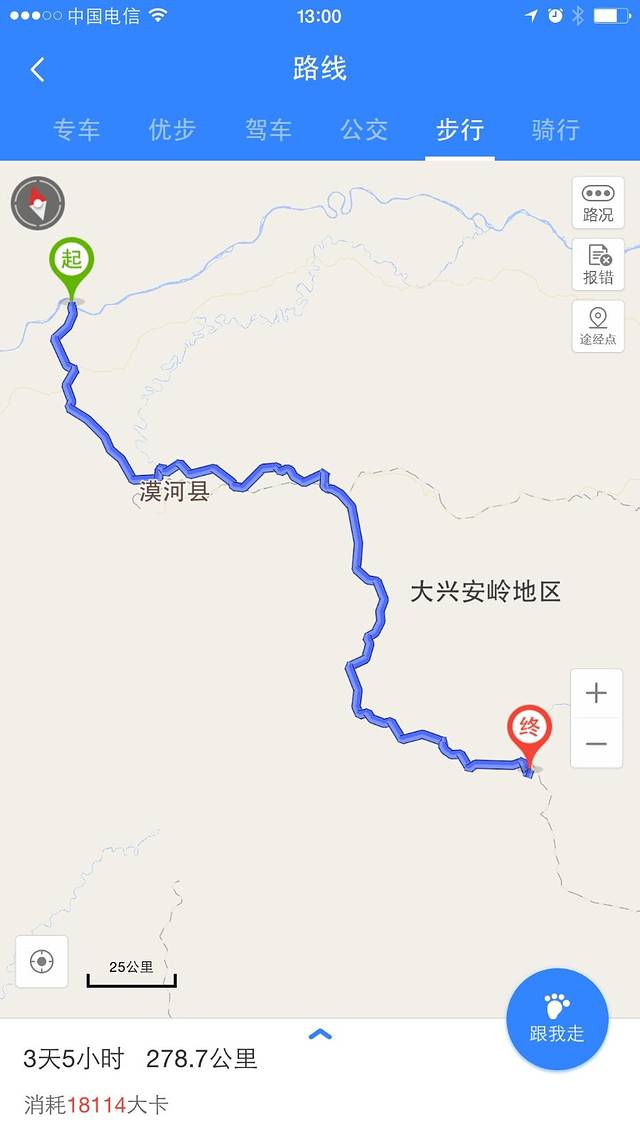Switch to the 专车 tab
Viewport: 640px width, 1137px height.
76,130
